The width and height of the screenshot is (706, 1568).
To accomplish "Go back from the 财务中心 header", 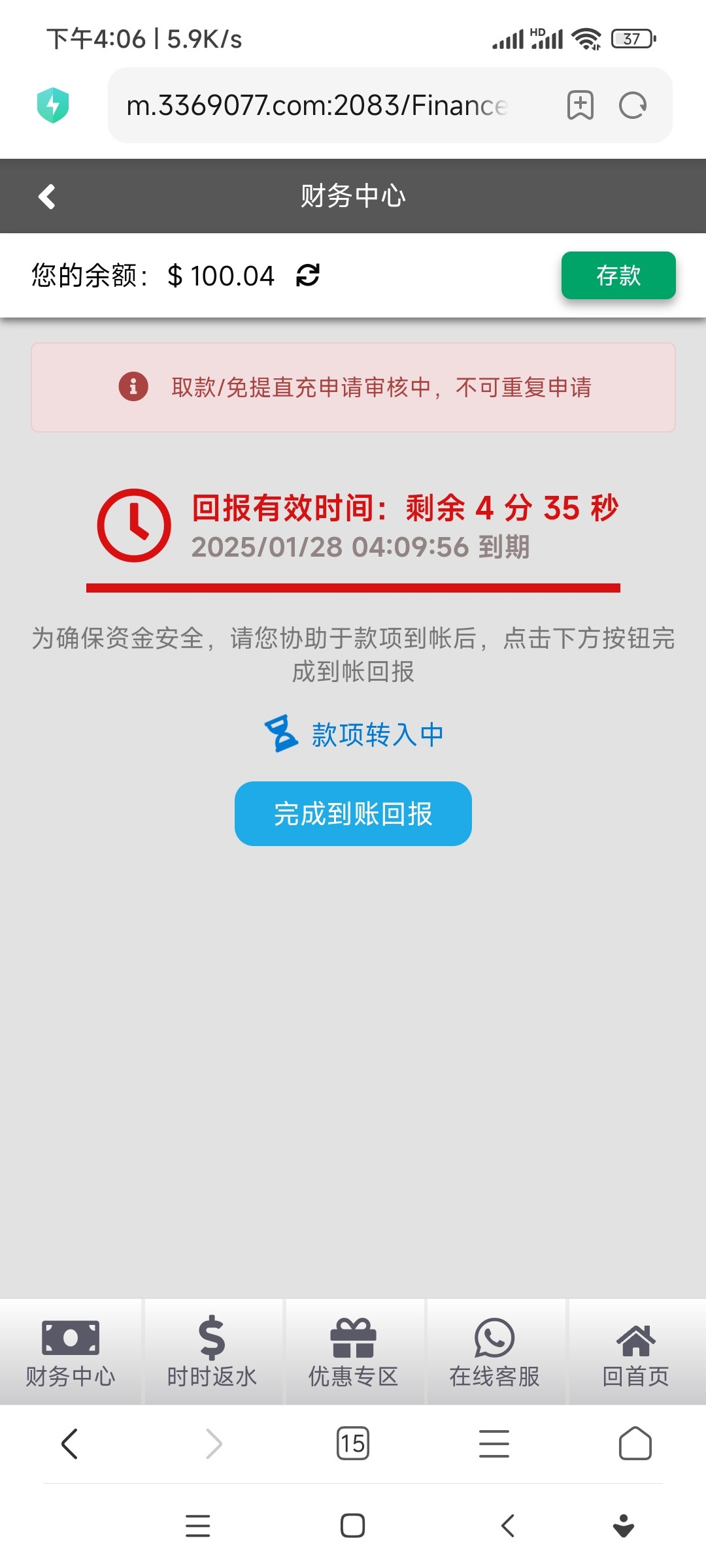I will pyautogui.click(x=46, y=196).
